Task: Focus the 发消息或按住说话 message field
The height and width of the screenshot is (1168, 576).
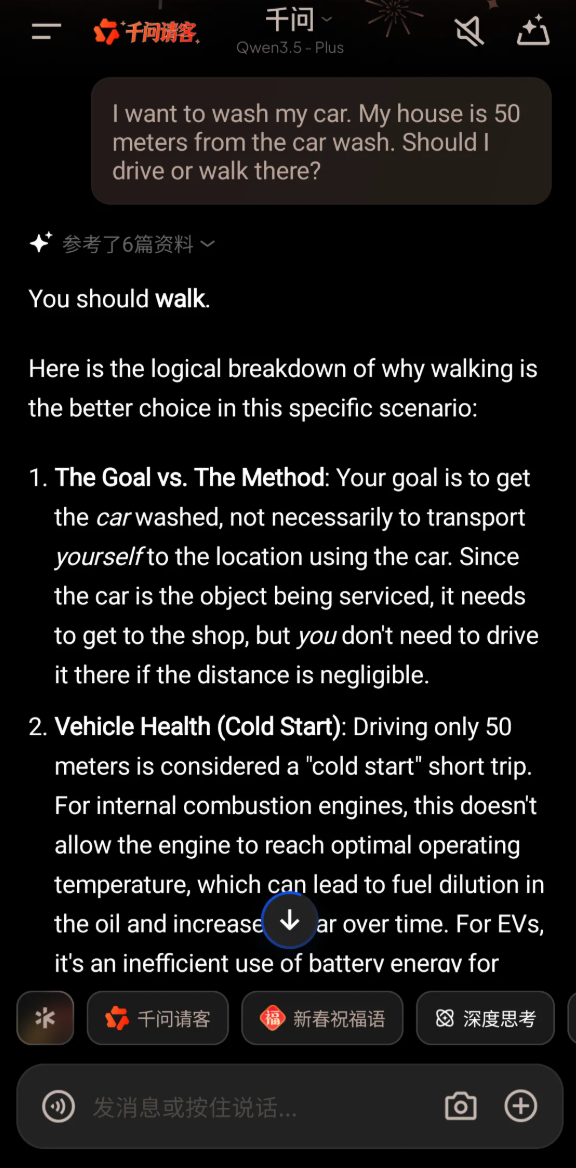Action: [253, 1108]
